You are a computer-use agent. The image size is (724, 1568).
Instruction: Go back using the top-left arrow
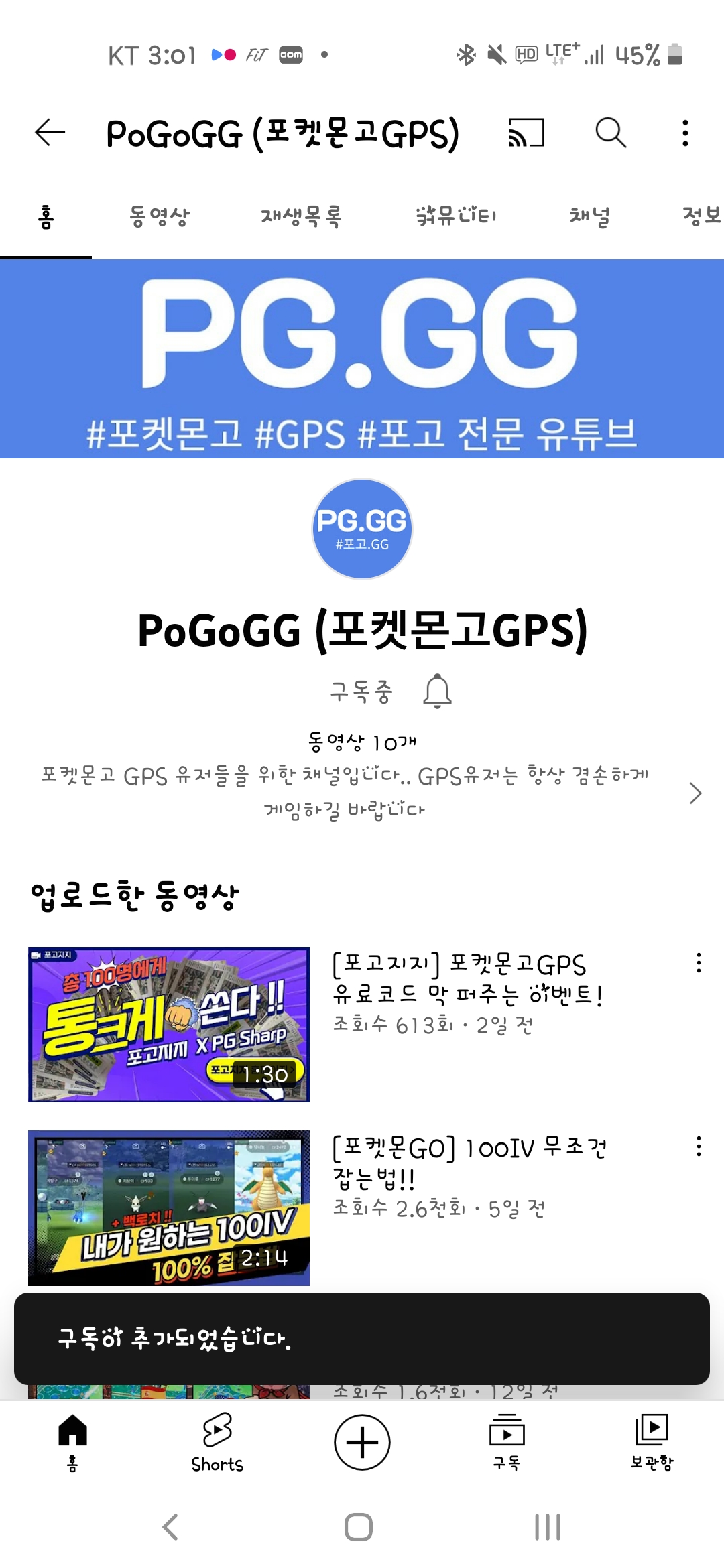pyautogui.click(x=50, y=132)
